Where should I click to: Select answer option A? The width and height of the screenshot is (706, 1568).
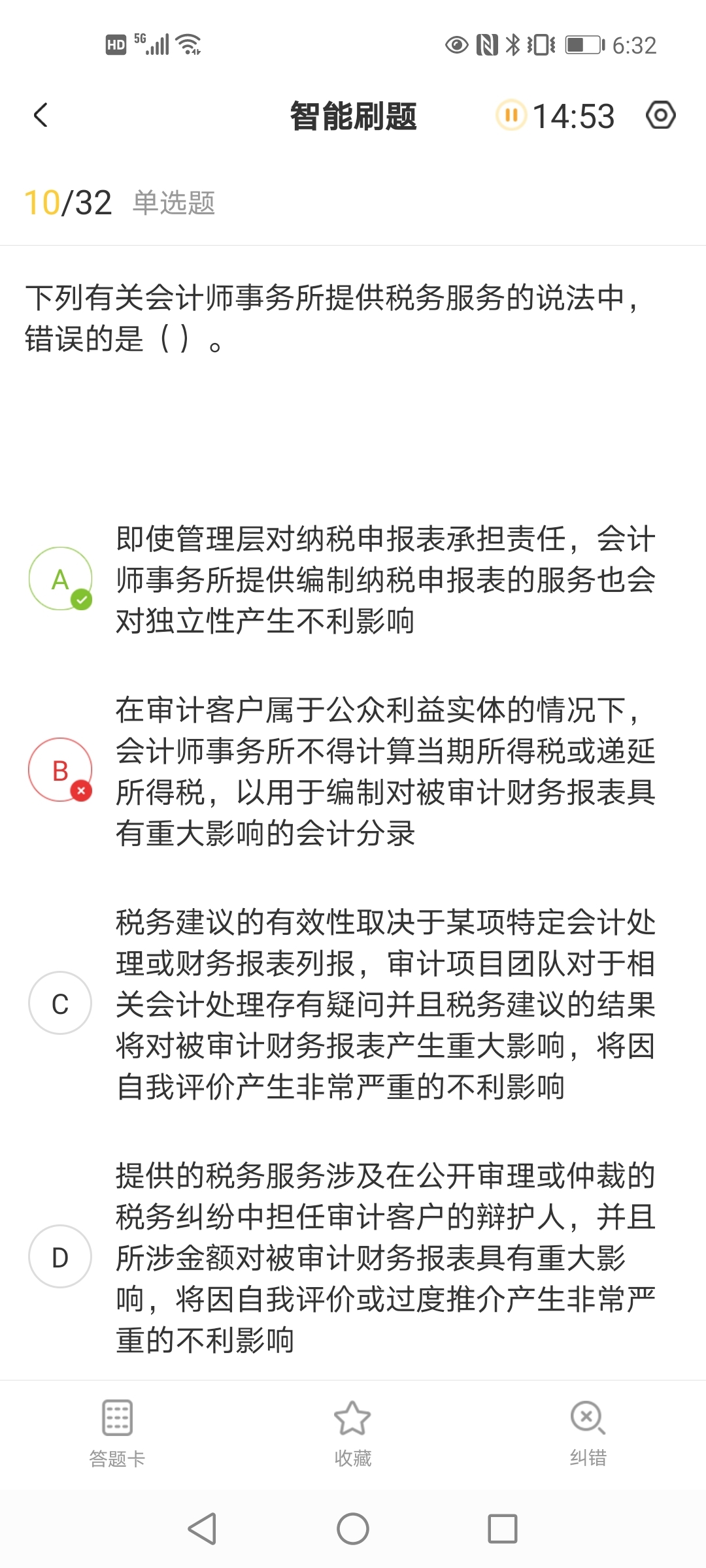(60, 579)
